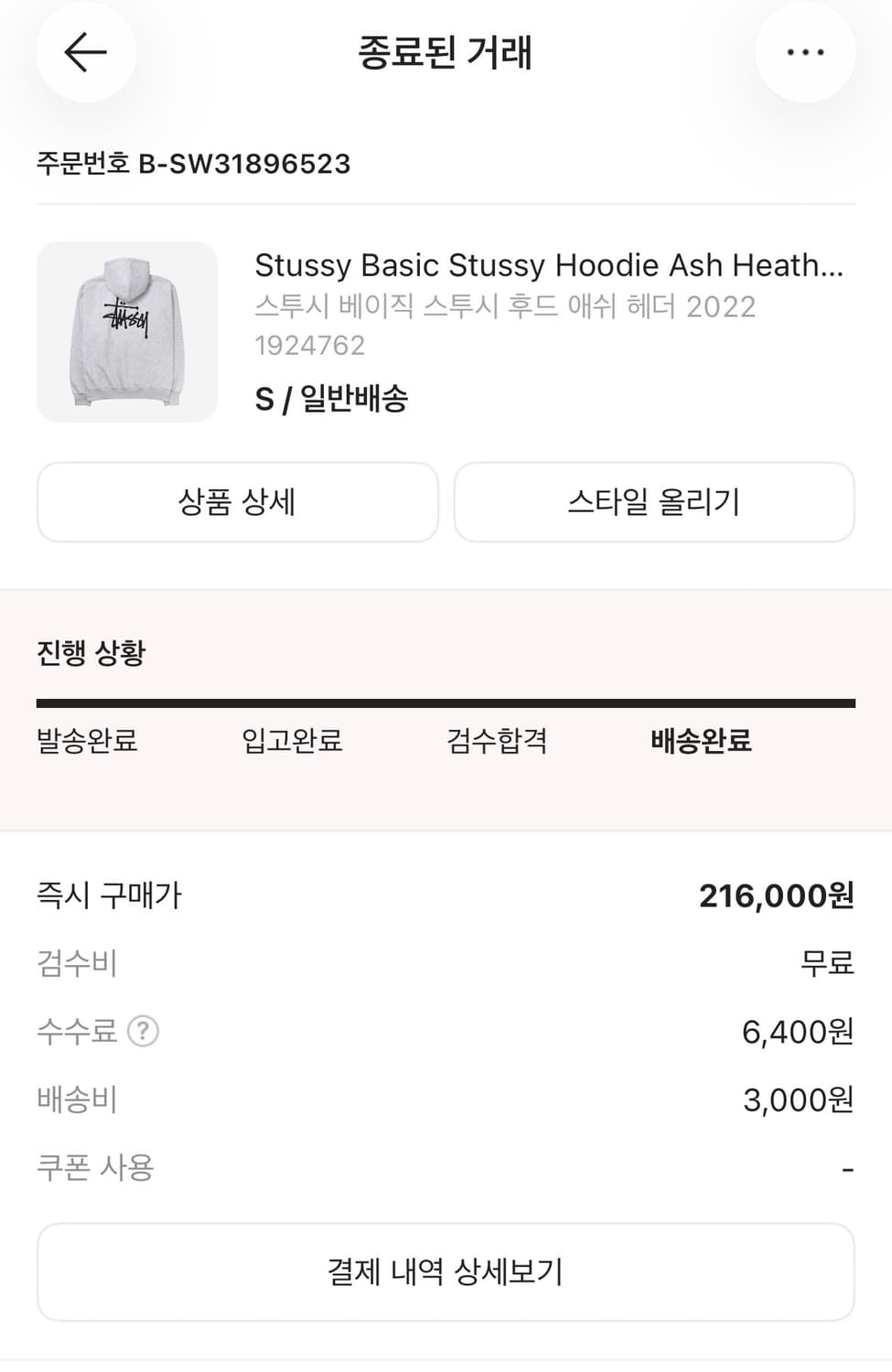Screen dimensions: 892x1372
Task: Click order number B-SW31896523
Action: (193, 165)
